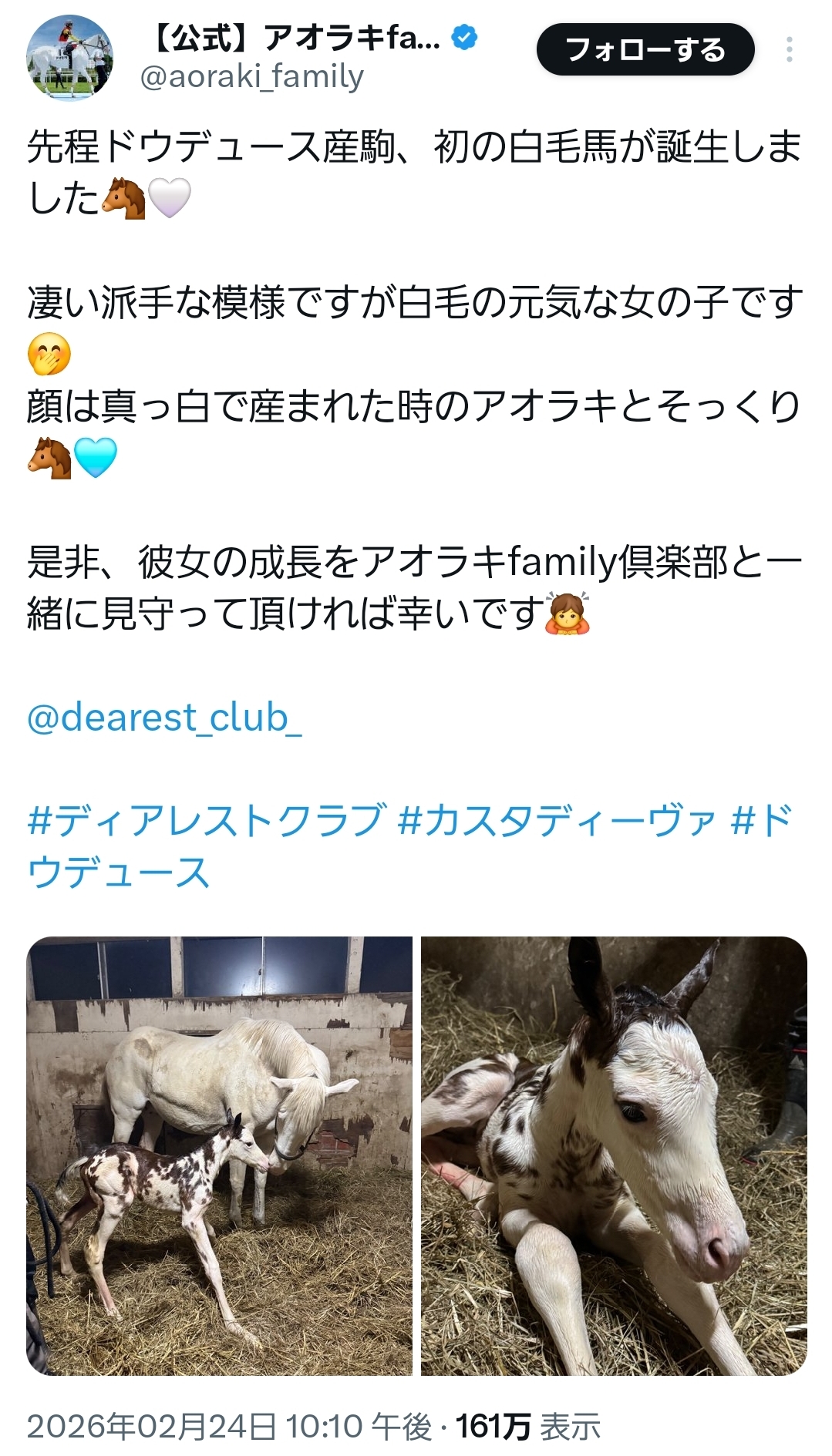
Task: Open hashtag #ディアレストクラブ
Action: (x=205, y=820)
